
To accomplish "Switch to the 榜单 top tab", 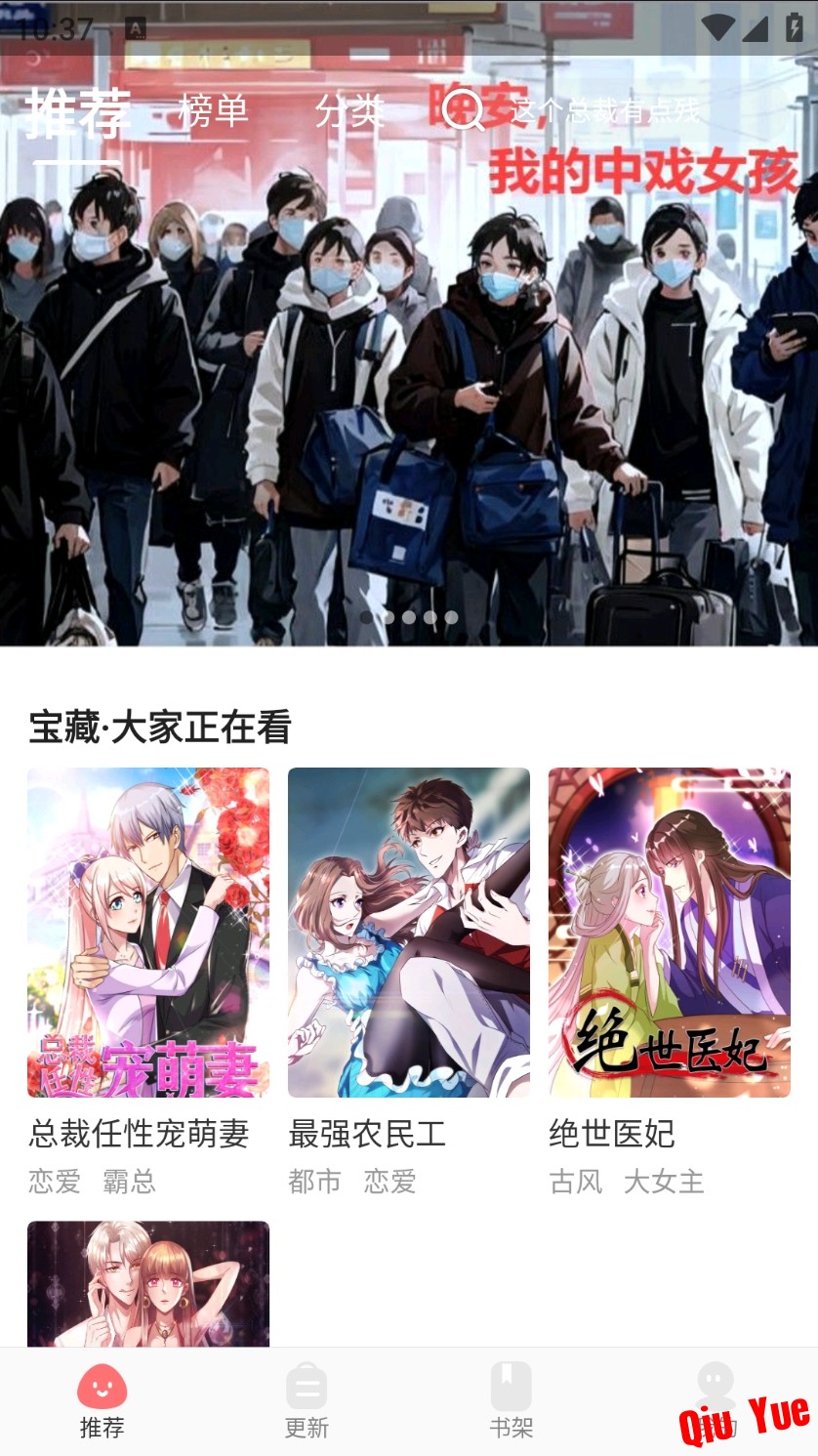I will tap(213, 111).
